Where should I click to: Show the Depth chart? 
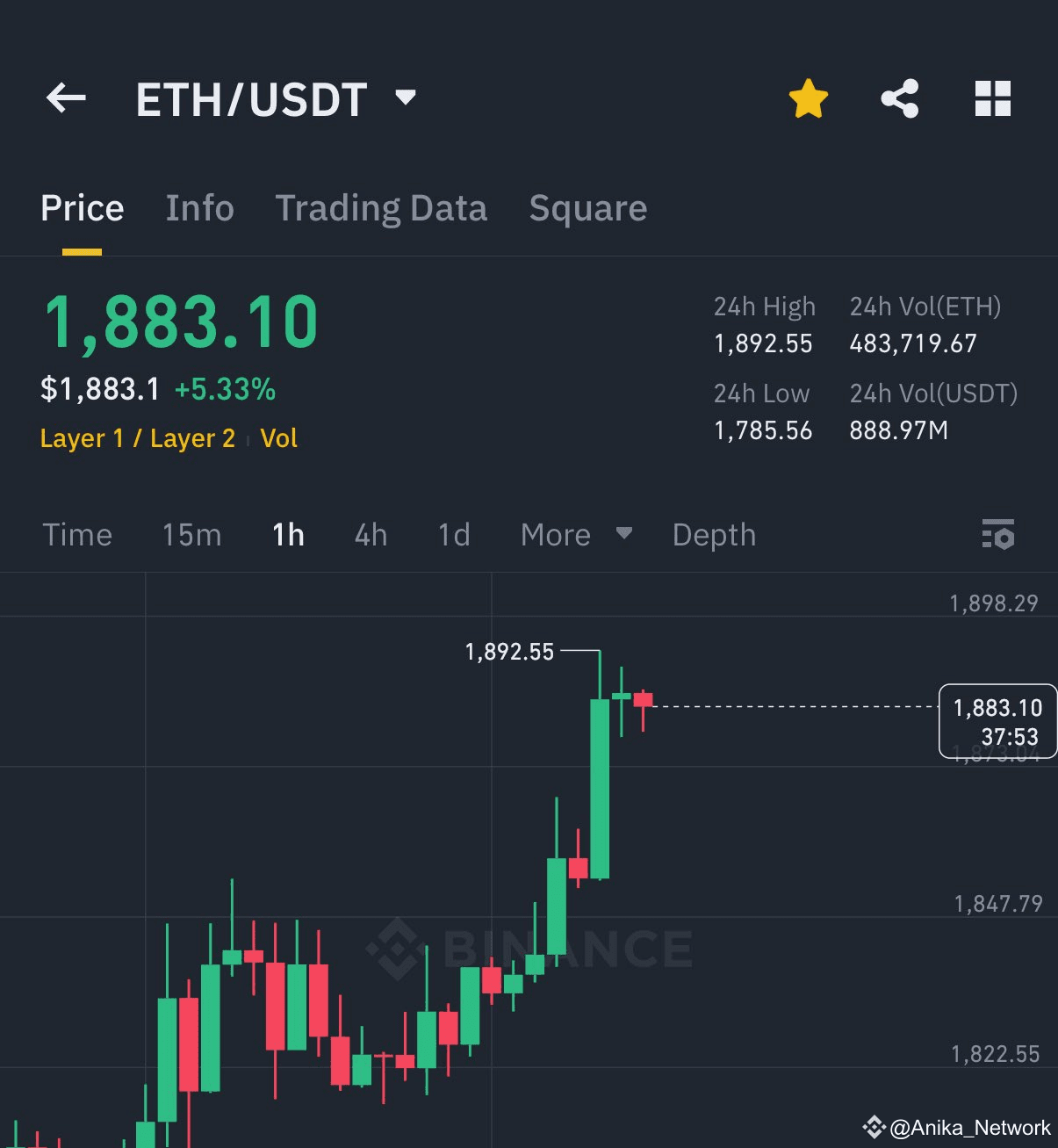coord(714,535)
